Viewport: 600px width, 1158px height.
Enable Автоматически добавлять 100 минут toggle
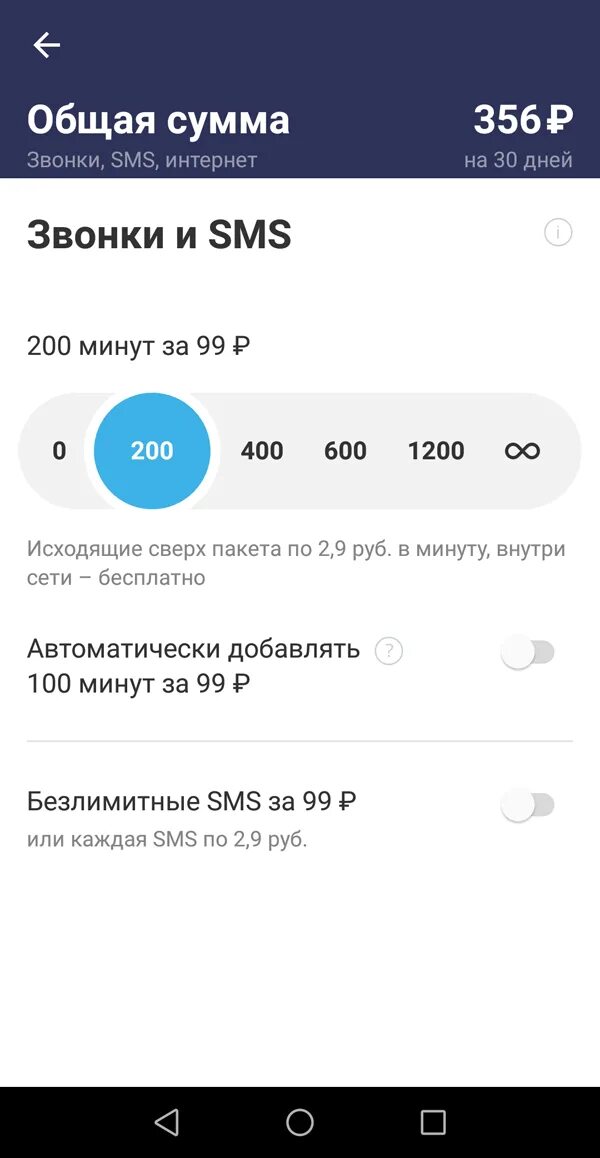(x=528, y=652)
